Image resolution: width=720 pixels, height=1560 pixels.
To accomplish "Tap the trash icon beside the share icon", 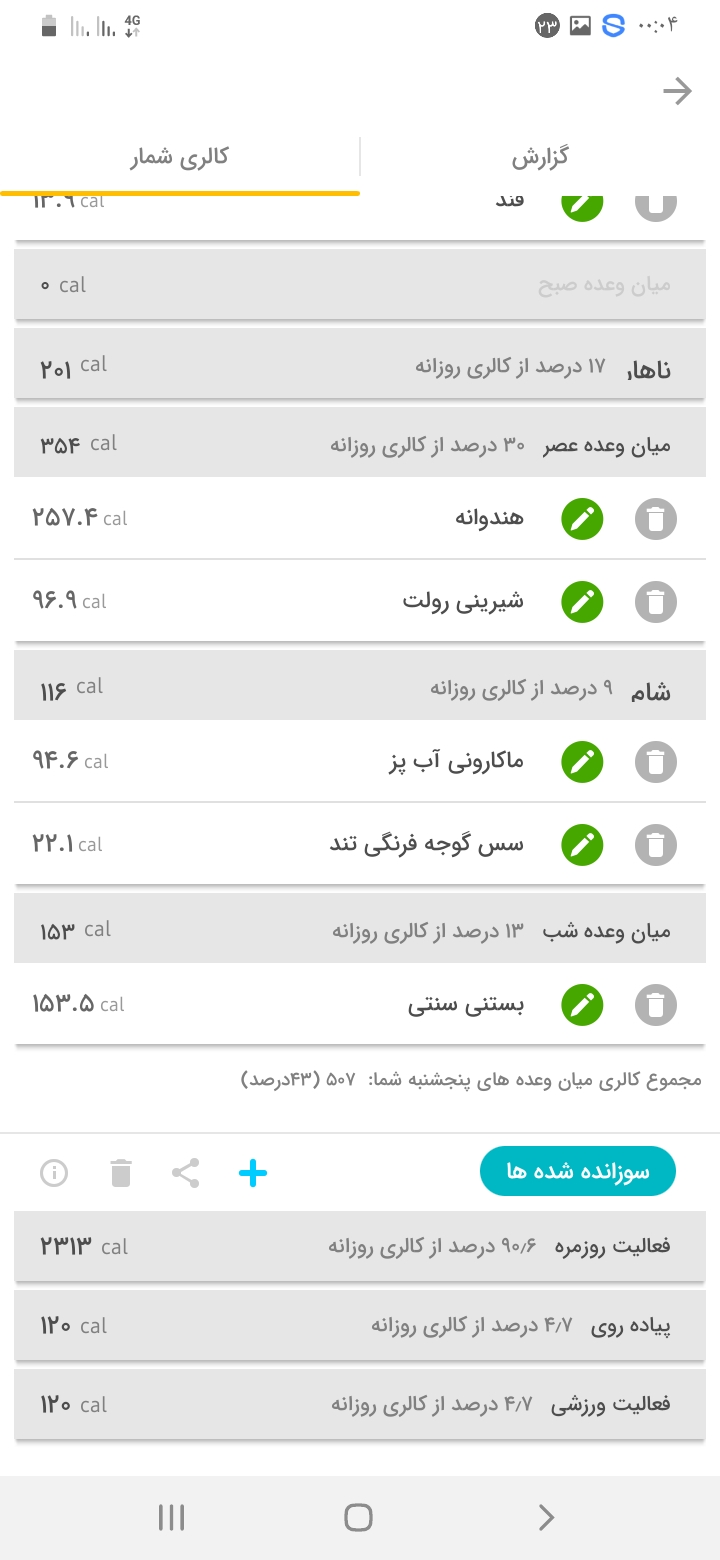I will (121, 1173).
